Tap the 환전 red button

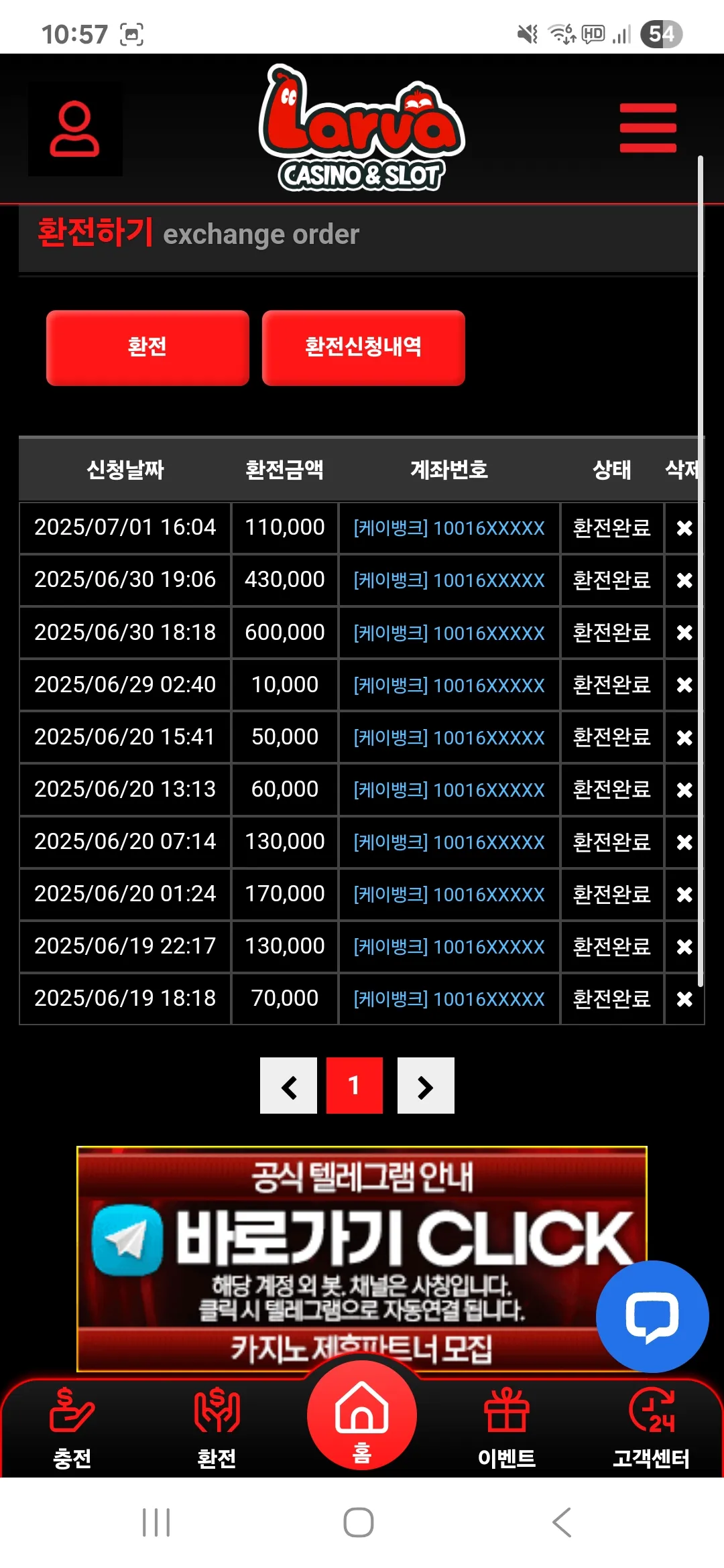pyautogui.click(x=147, y=347)
